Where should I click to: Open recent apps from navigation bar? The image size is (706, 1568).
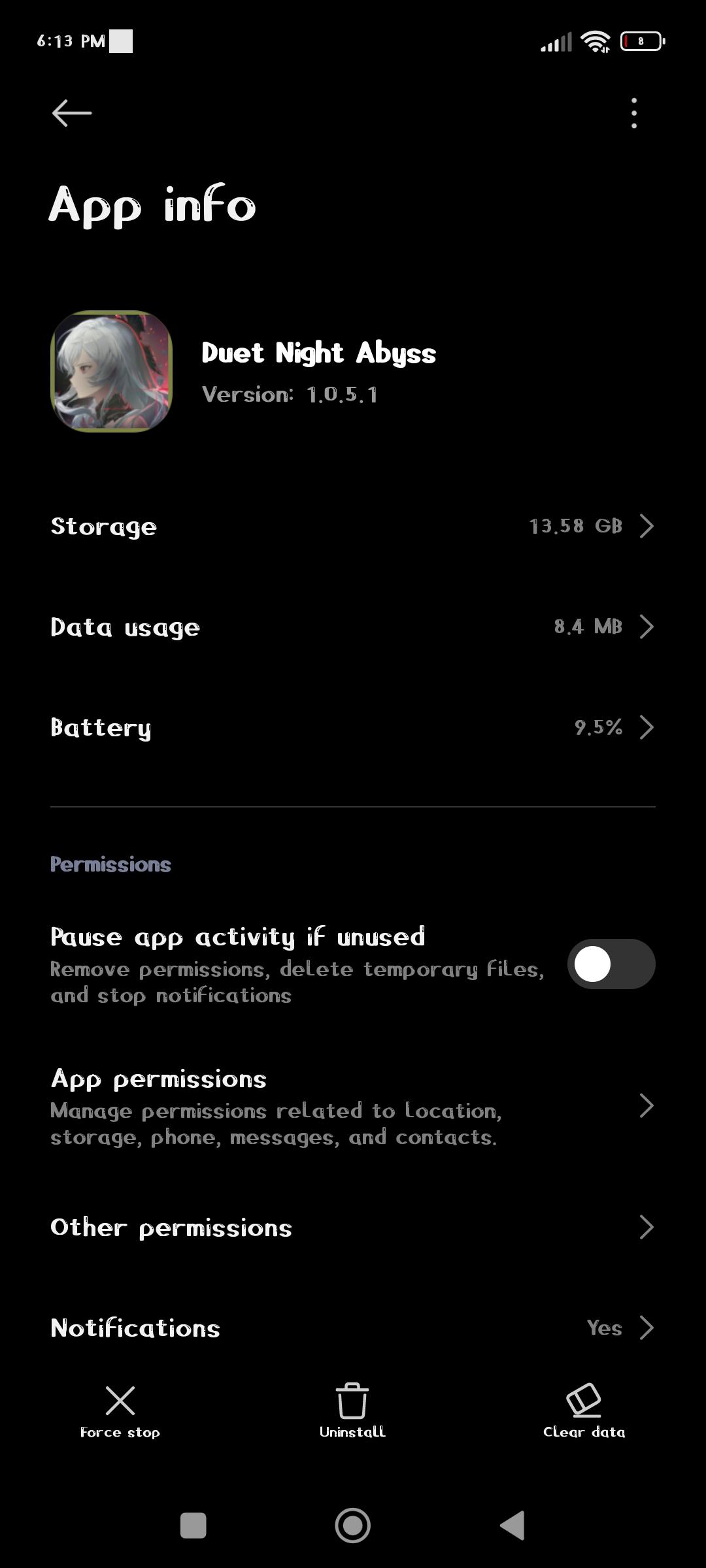pos(193,1526)
